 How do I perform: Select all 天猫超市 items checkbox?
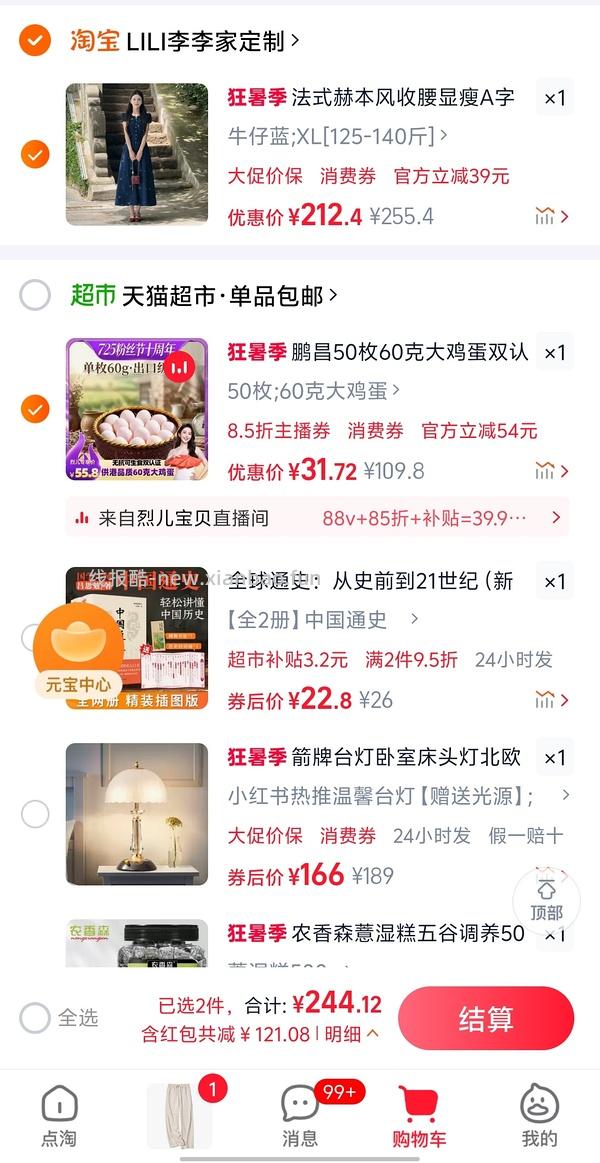tap(35, 295)
